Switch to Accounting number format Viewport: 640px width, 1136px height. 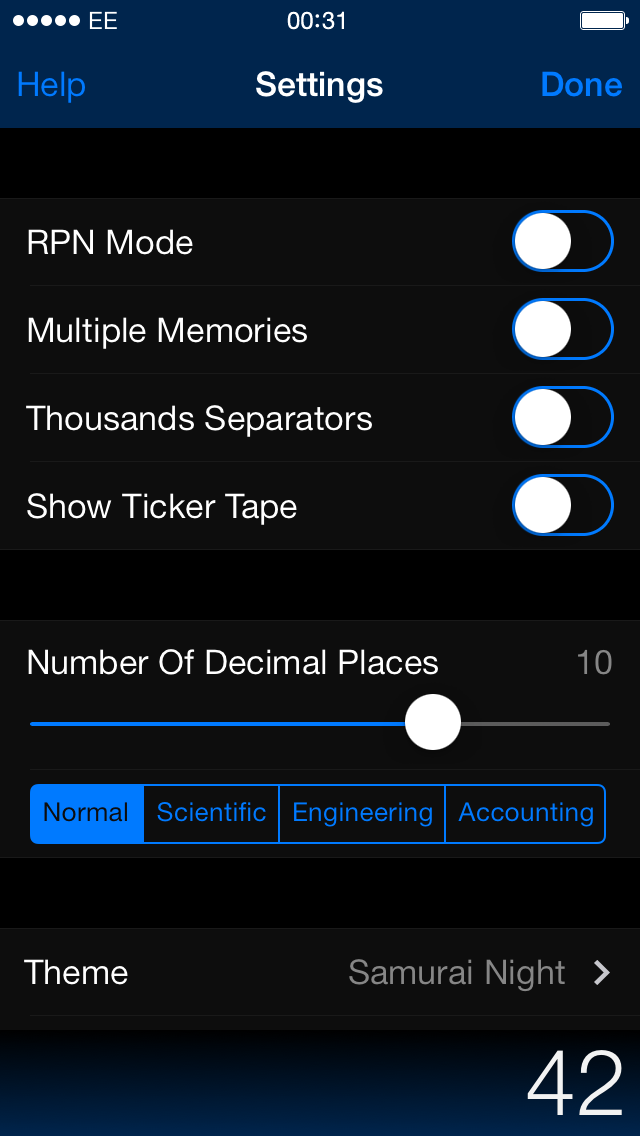(526, 813)
